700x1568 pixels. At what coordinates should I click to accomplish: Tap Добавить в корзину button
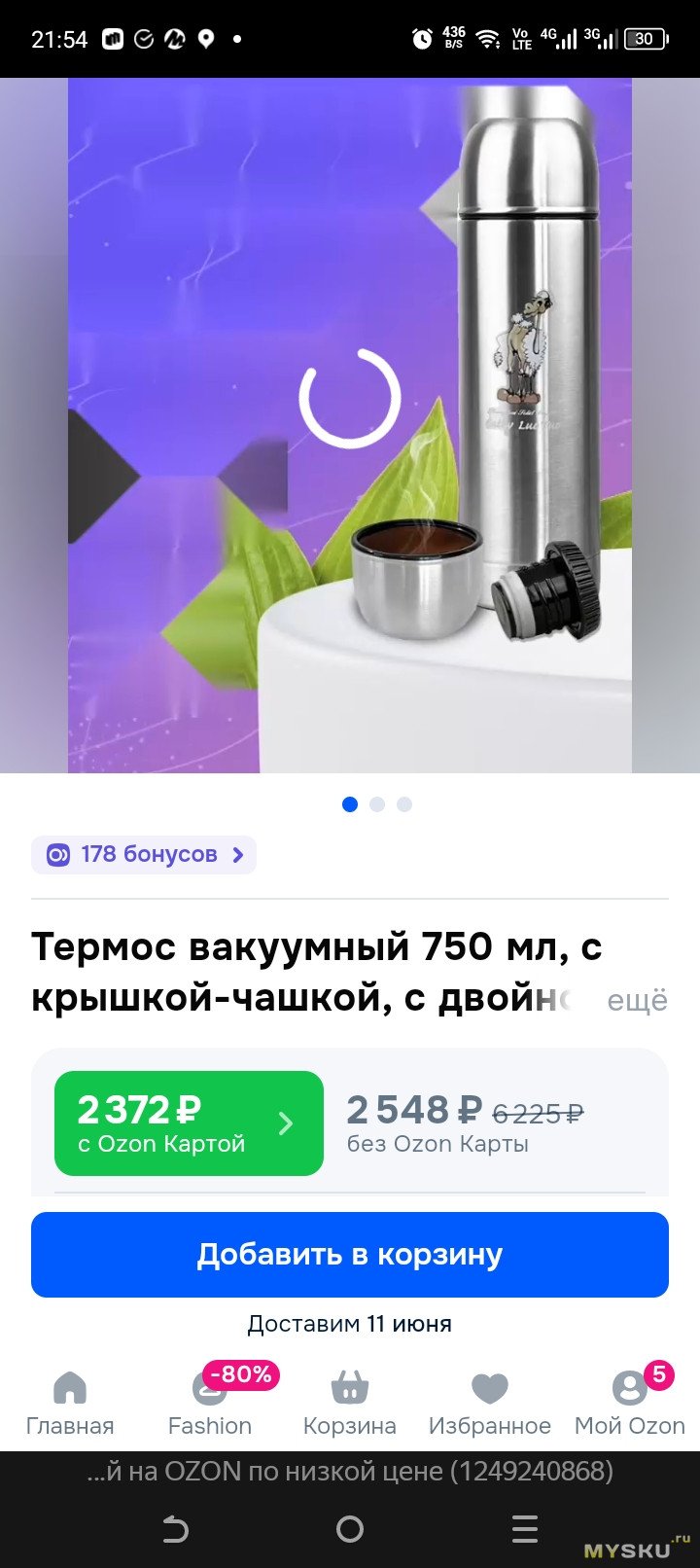[x=350, y=1255]
